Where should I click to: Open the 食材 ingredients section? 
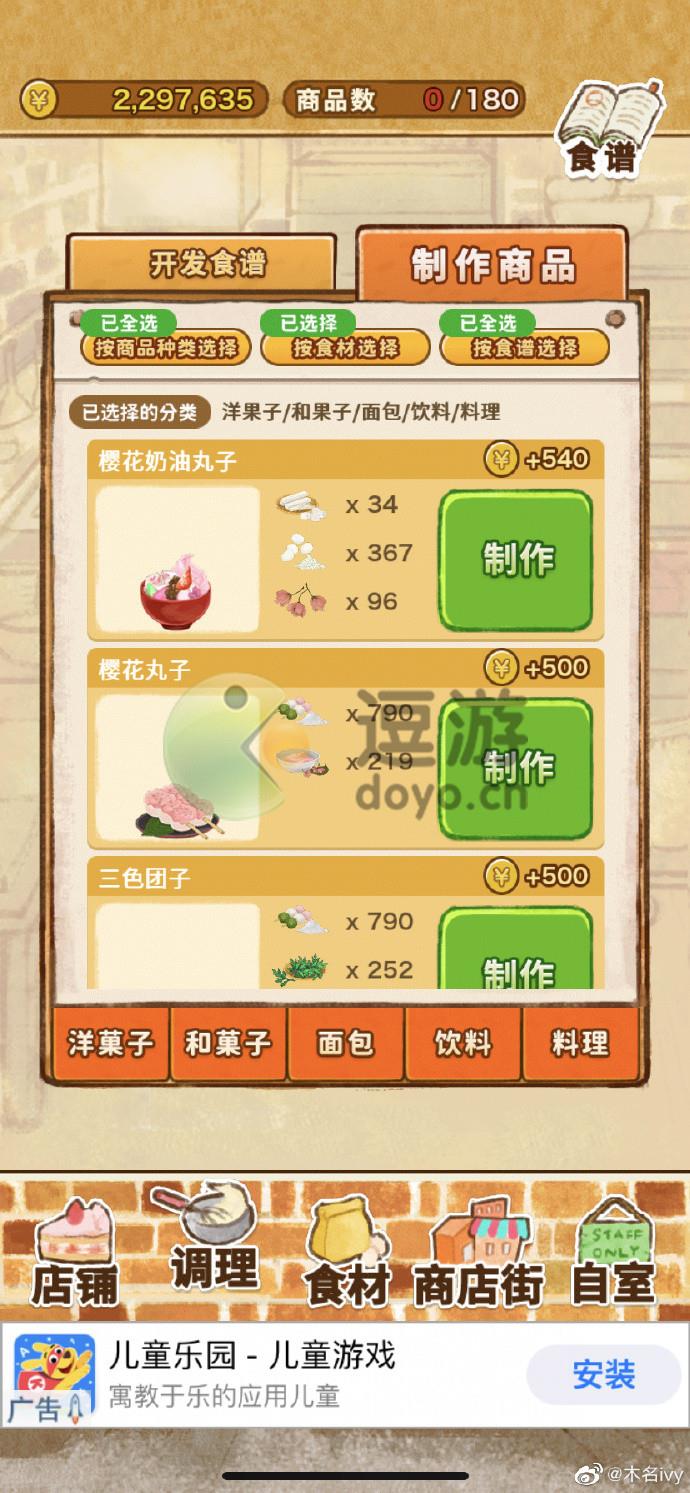click(345, 1255)
